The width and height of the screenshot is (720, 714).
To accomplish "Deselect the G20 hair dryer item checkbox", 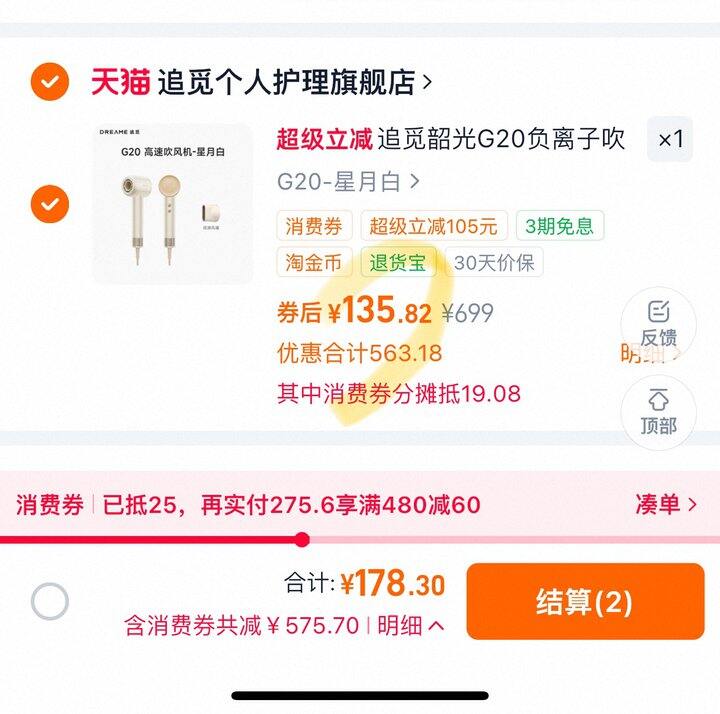I will tap(49, 205).
